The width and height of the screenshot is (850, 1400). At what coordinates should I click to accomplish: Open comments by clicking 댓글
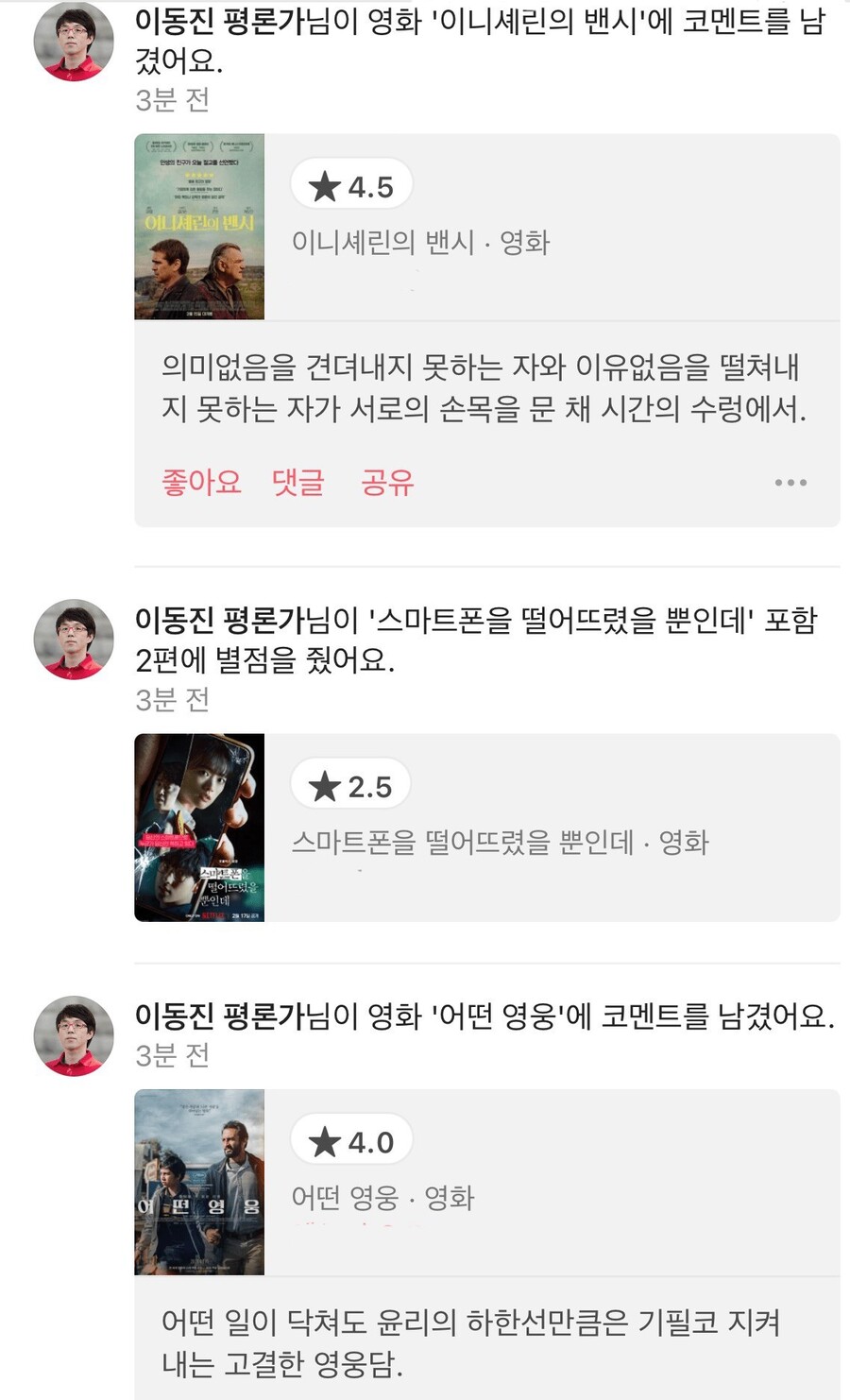pyautogui.click(x=297, y=483)
